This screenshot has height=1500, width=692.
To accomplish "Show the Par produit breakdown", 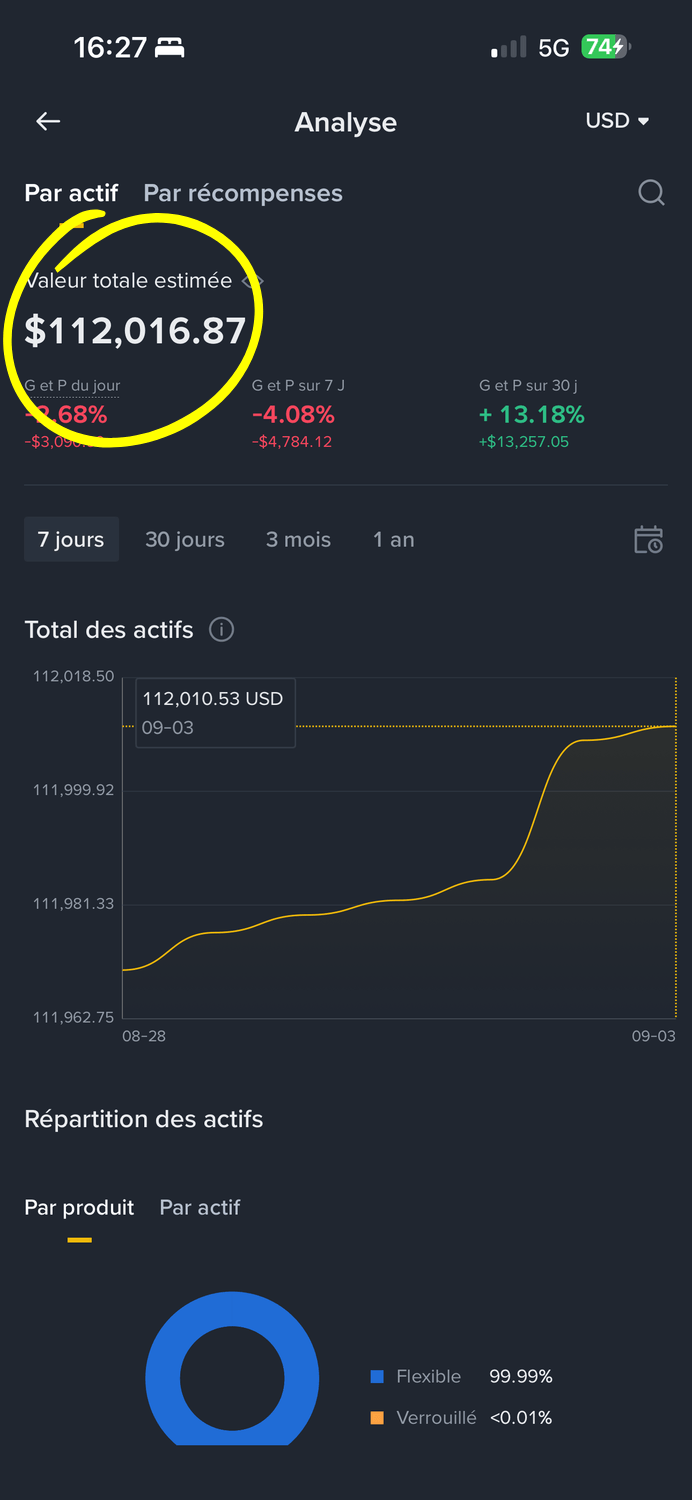I will click(x=79, y=1207).
